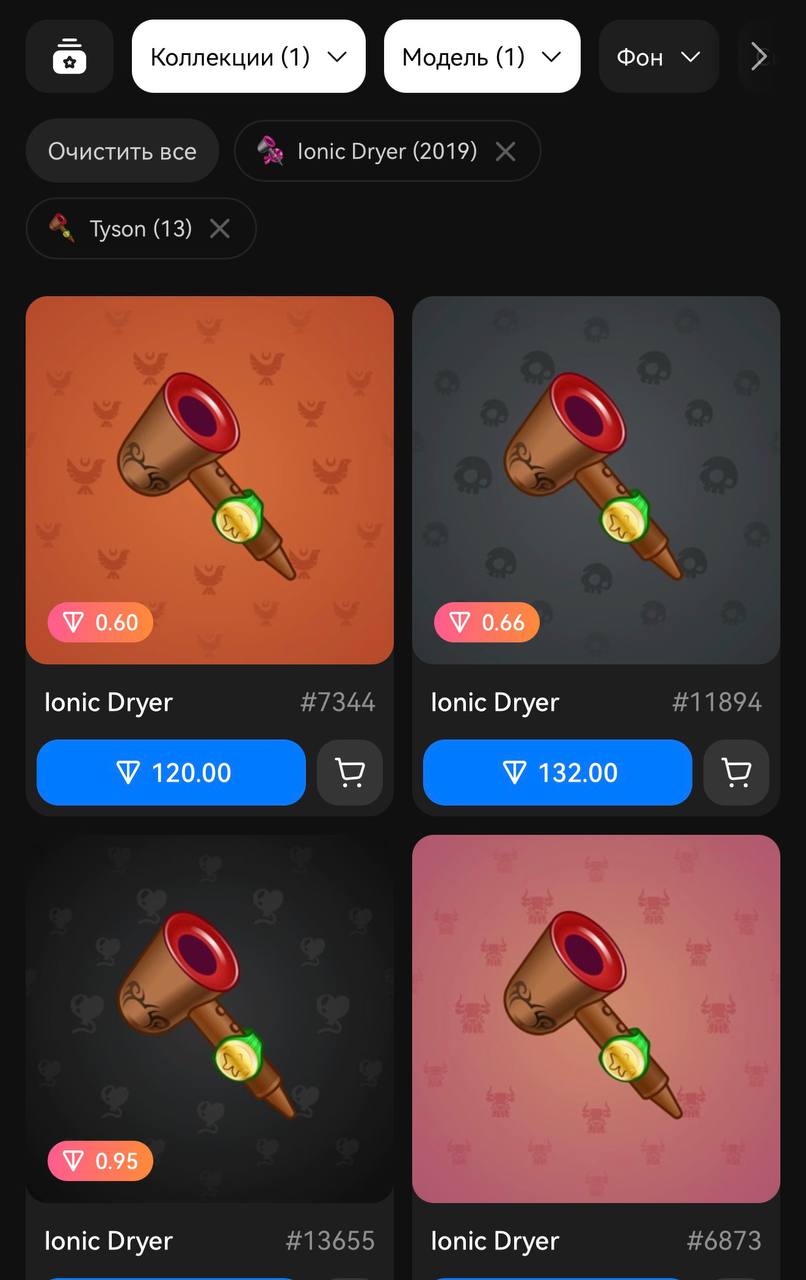
Task: Open Ionic Dryer #11894 card
Action: pyautogui.click(x=596, y=480)
